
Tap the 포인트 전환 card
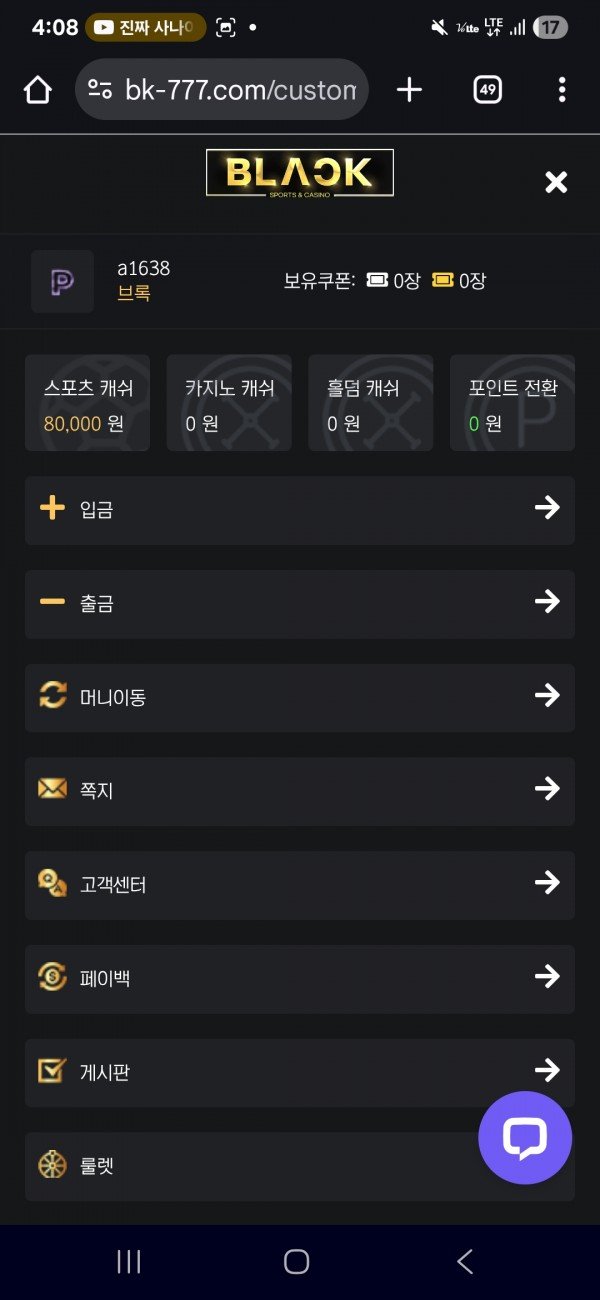(513, 403)
